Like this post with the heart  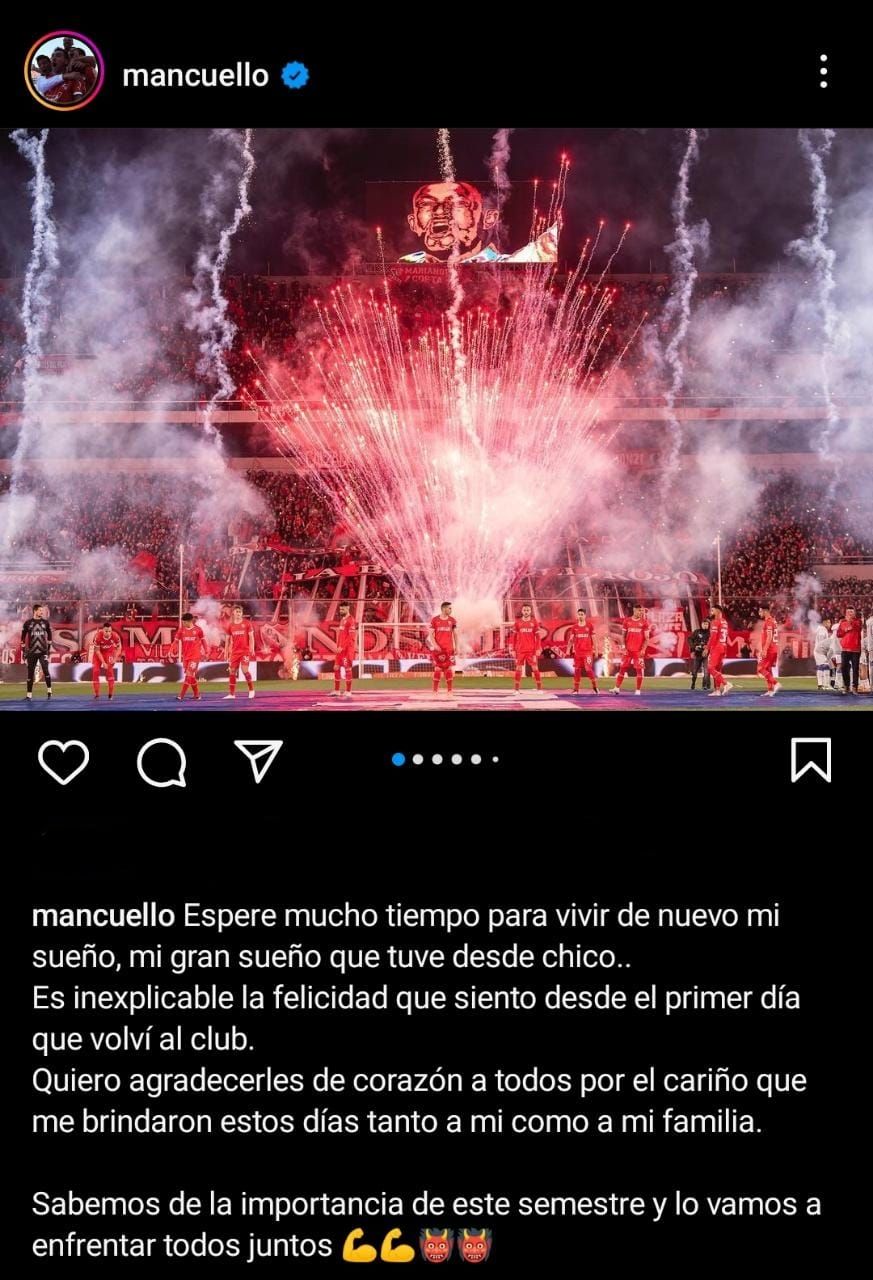[63, 764]
